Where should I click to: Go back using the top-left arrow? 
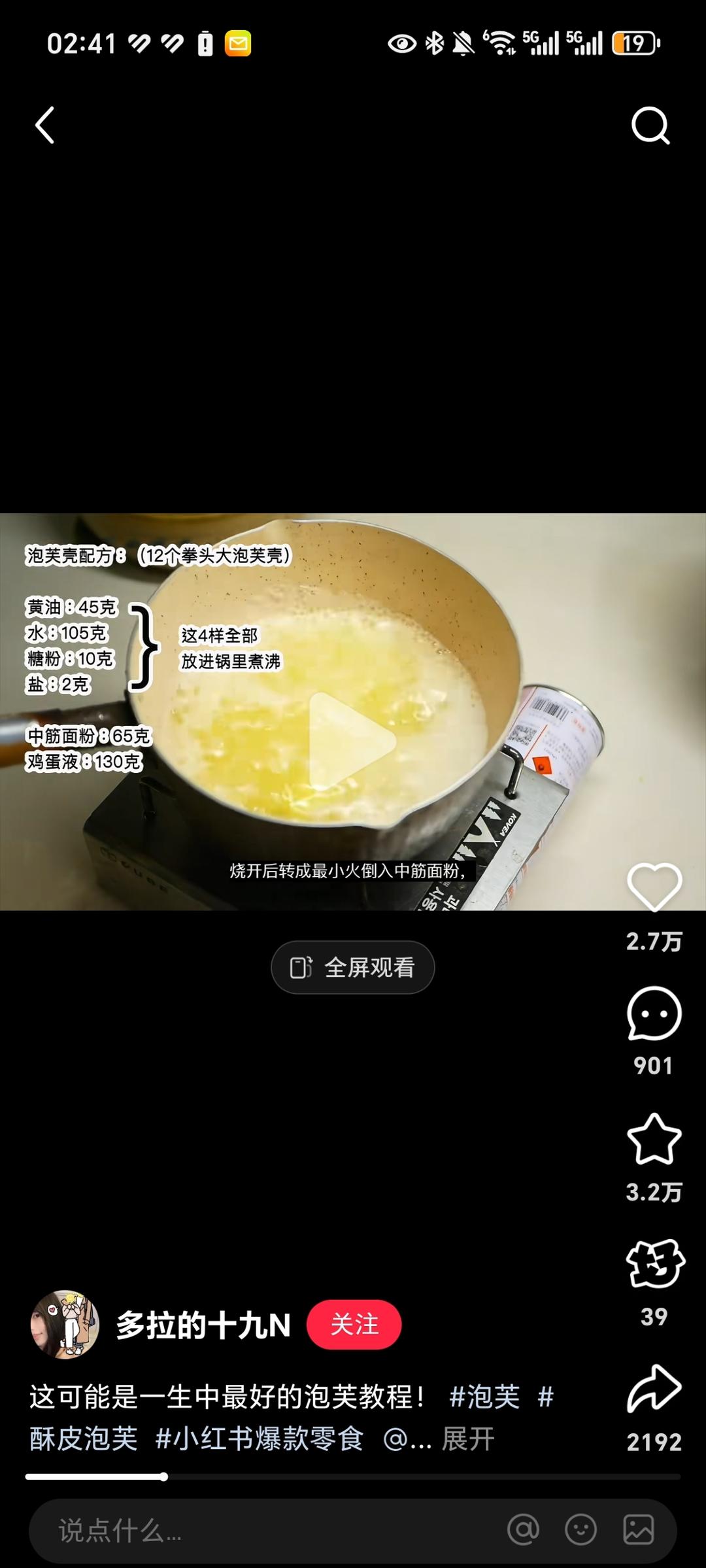pyautogui.click(x=44, y=125)
